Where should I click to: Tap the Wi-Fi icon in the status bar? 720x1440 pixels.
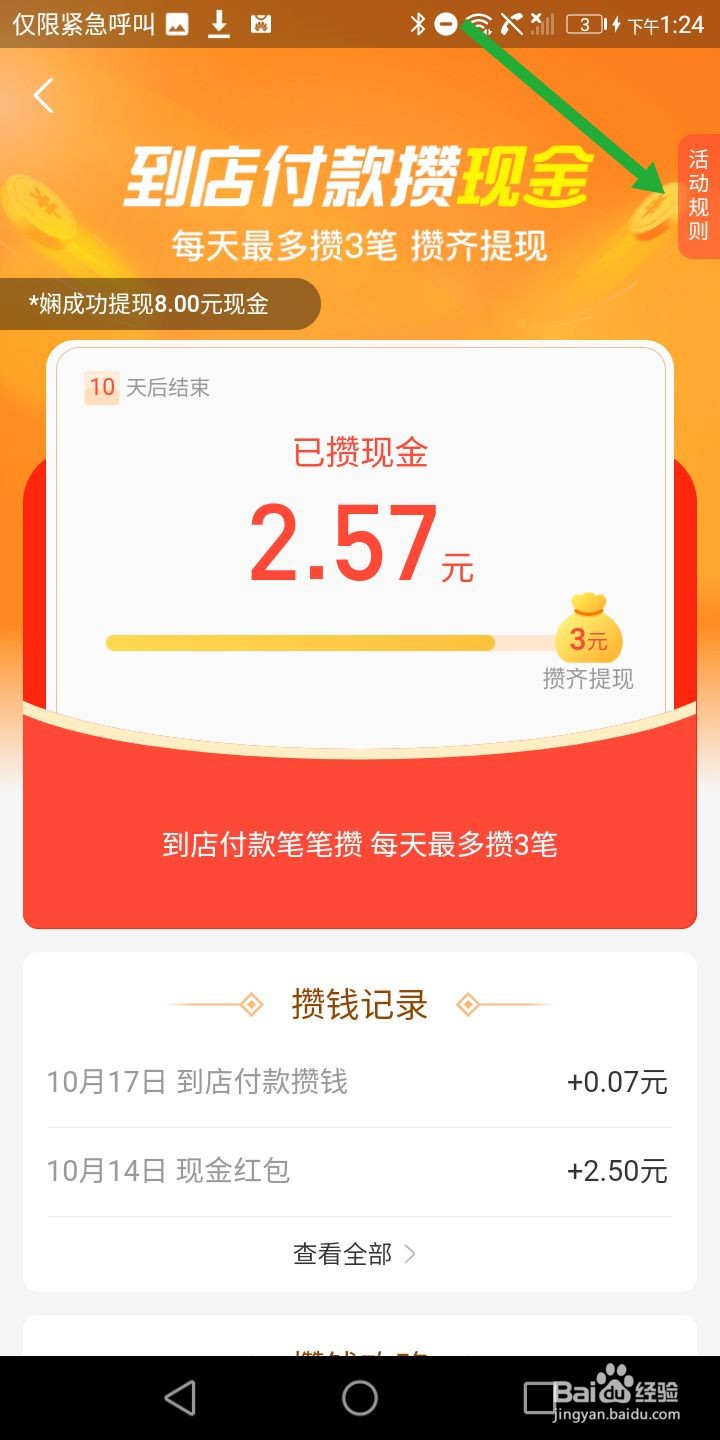tap(480, 24)
